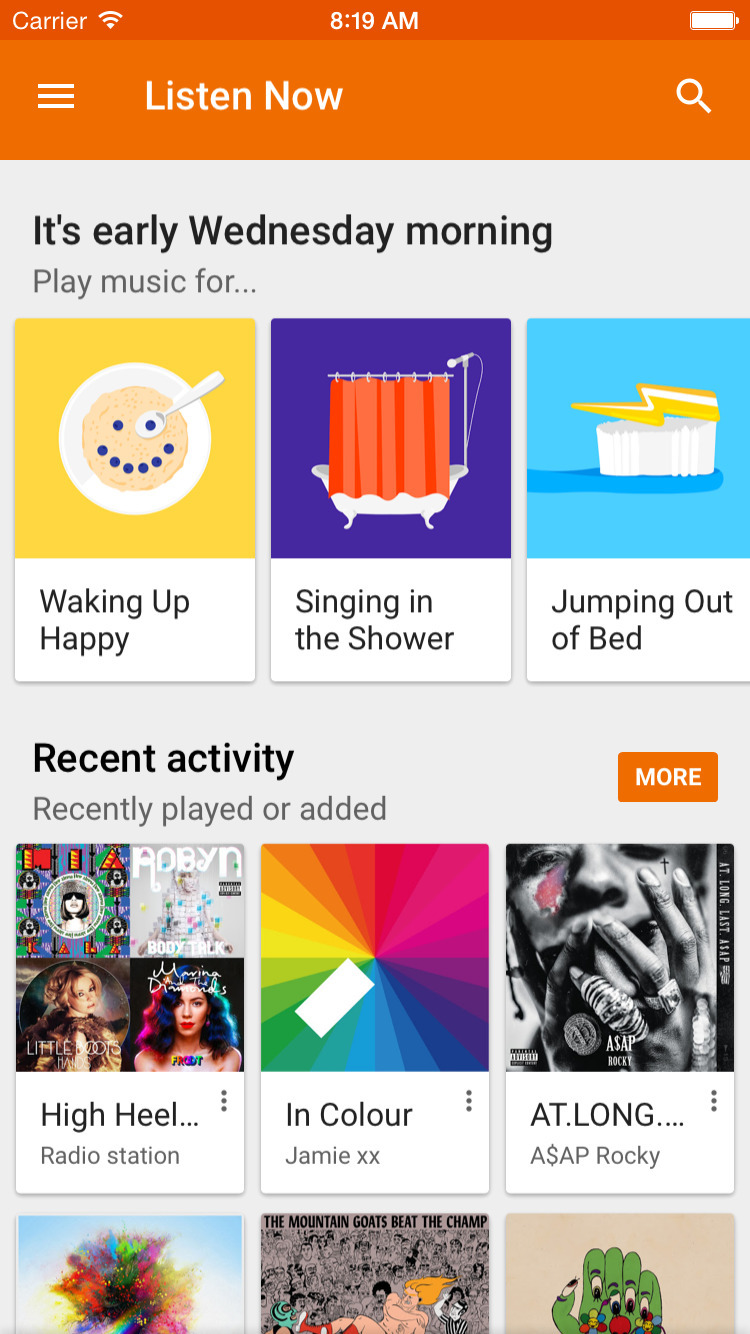This screenshot has width=750, height=1334.
Task: Open overflow options for High Heel radio station
Action: coord(224,1101)
